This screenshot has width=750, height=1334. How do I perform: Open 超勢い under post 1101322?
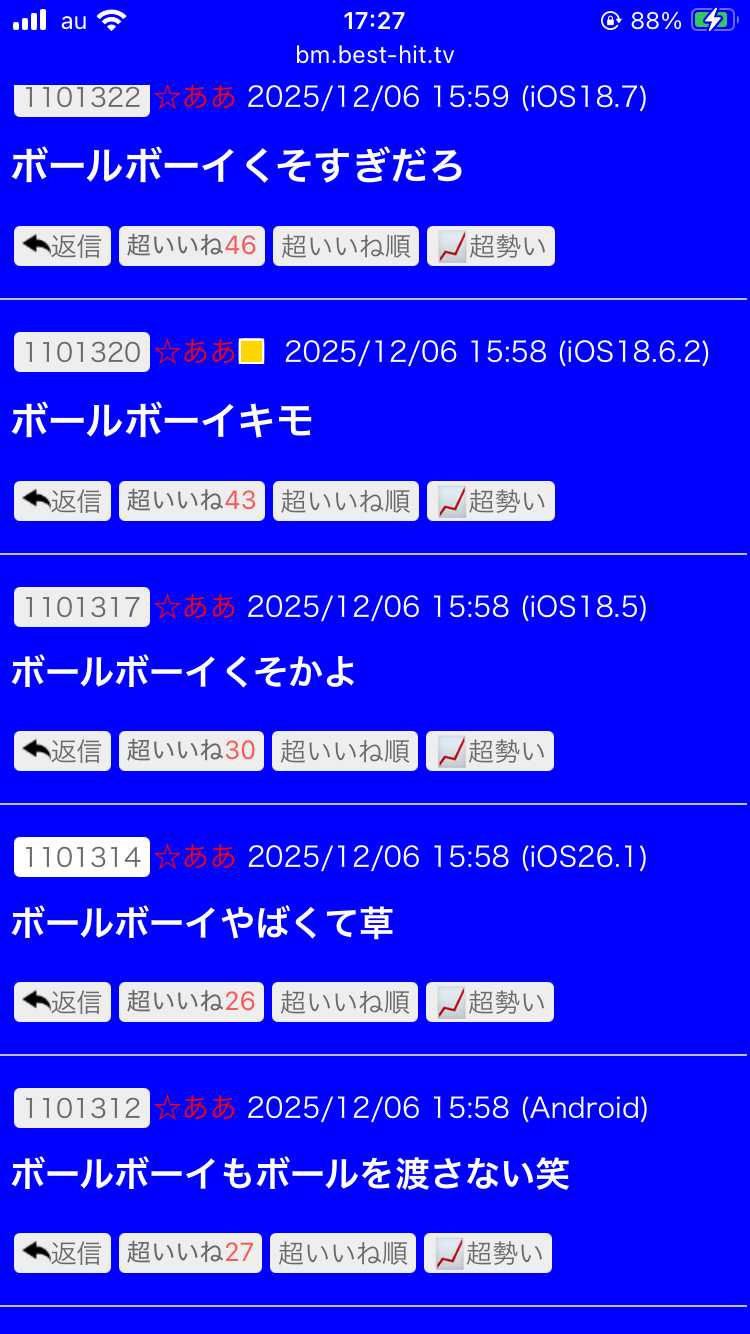pyautogui.click(x=491, y=246)
